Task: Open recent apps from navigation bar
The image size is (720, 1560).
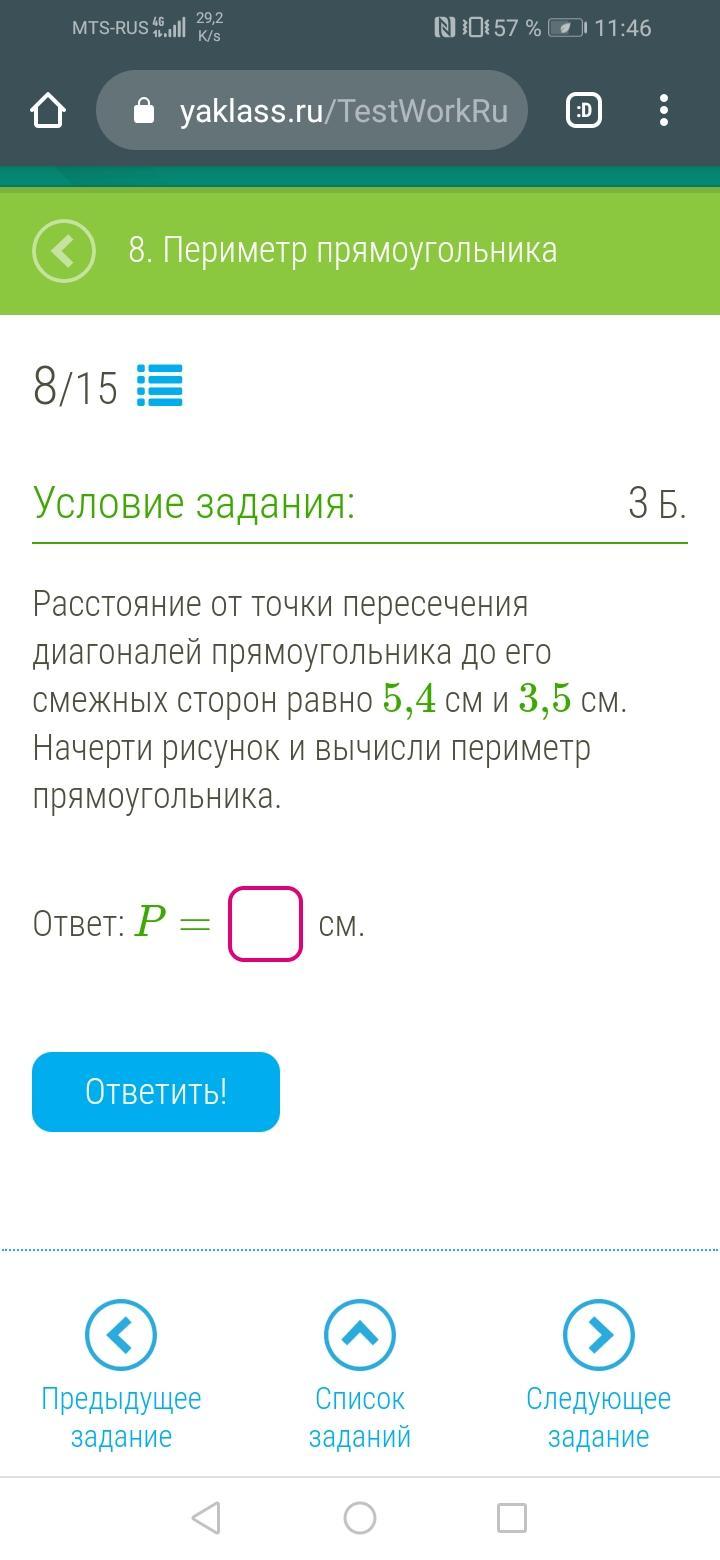Action: point(512,1518)
